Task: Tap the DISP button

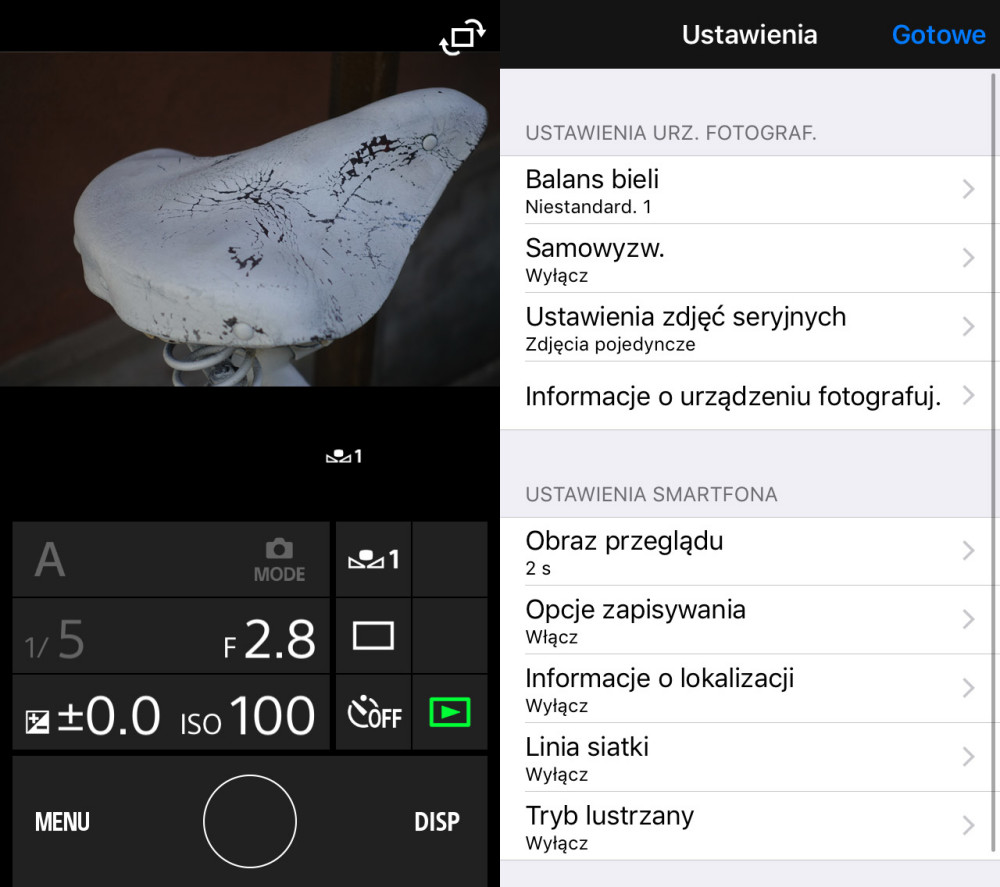Action: pyautogui.click(x=437, y=822)
